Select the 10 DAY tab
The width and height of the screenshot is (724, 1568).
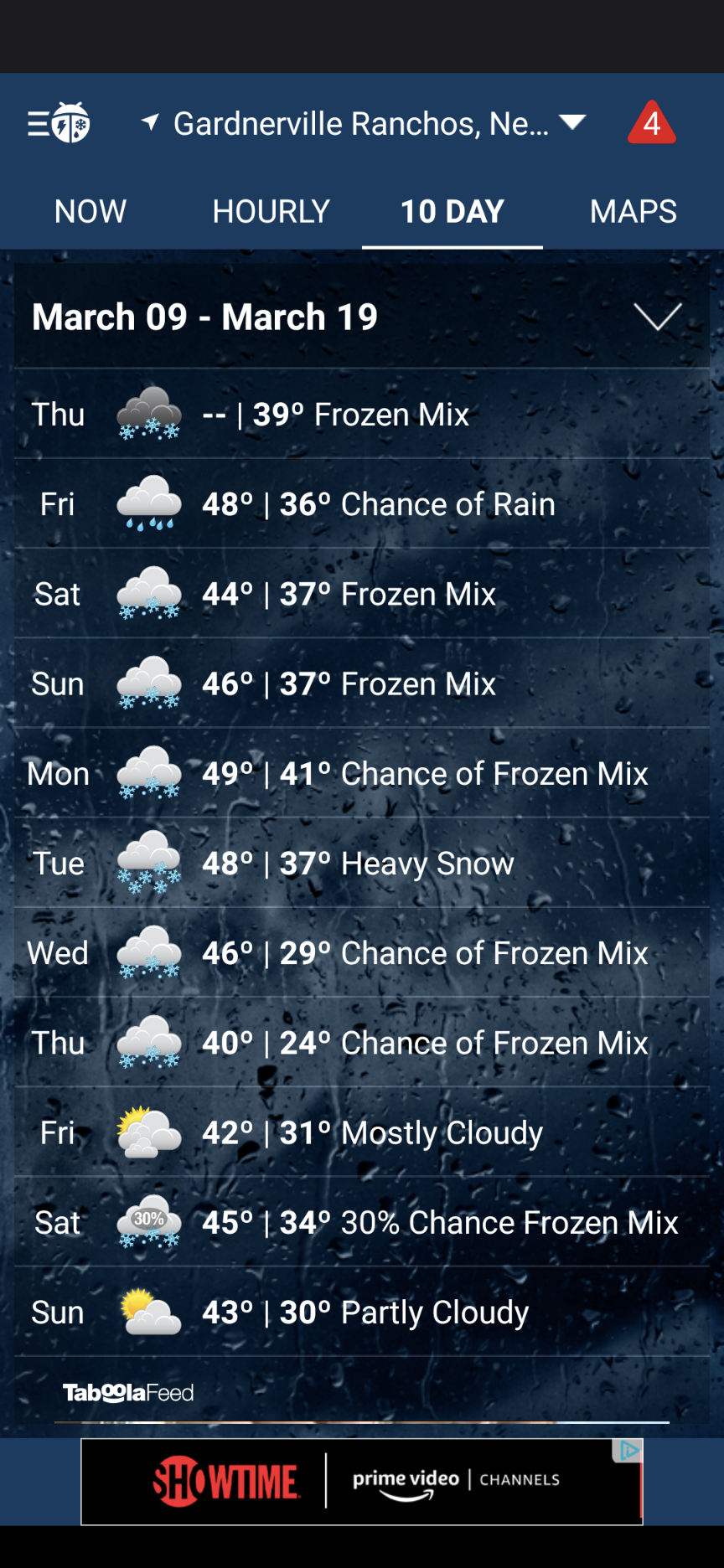pyautogui.click(x=452, y=211)
